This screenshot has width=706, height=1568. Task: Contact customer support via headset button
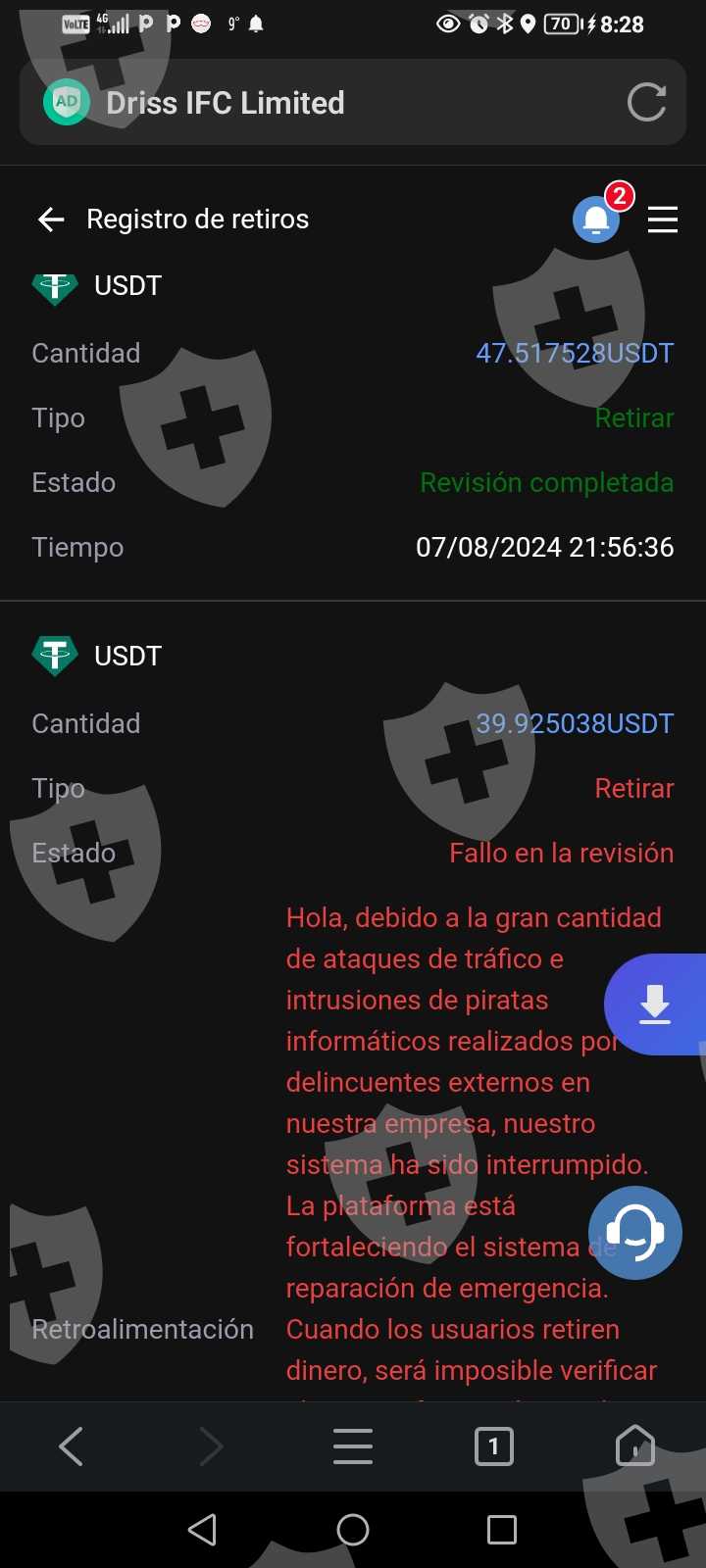tap(634, 1232)
